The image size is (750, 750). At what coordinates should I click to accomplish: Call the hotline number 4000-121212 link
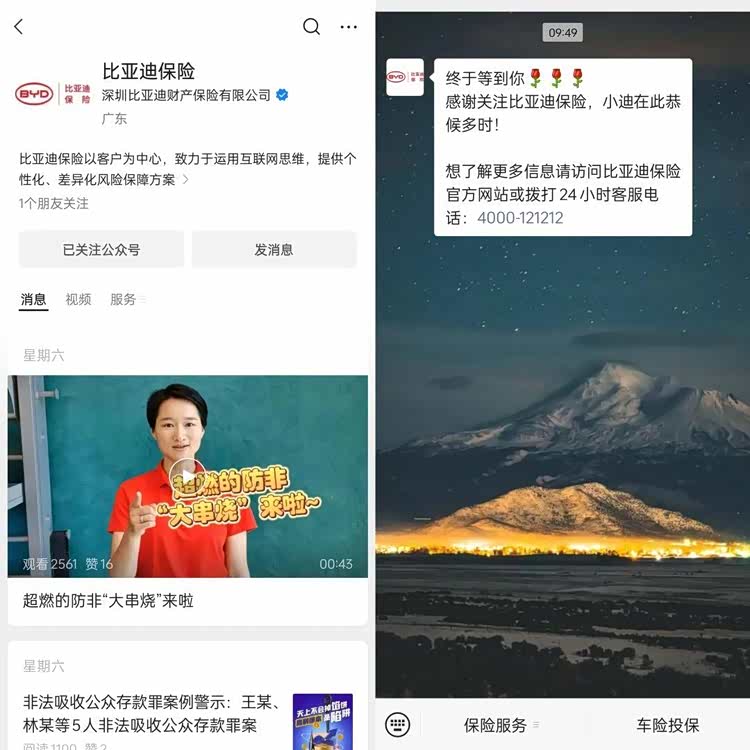[x=520, y=218]
